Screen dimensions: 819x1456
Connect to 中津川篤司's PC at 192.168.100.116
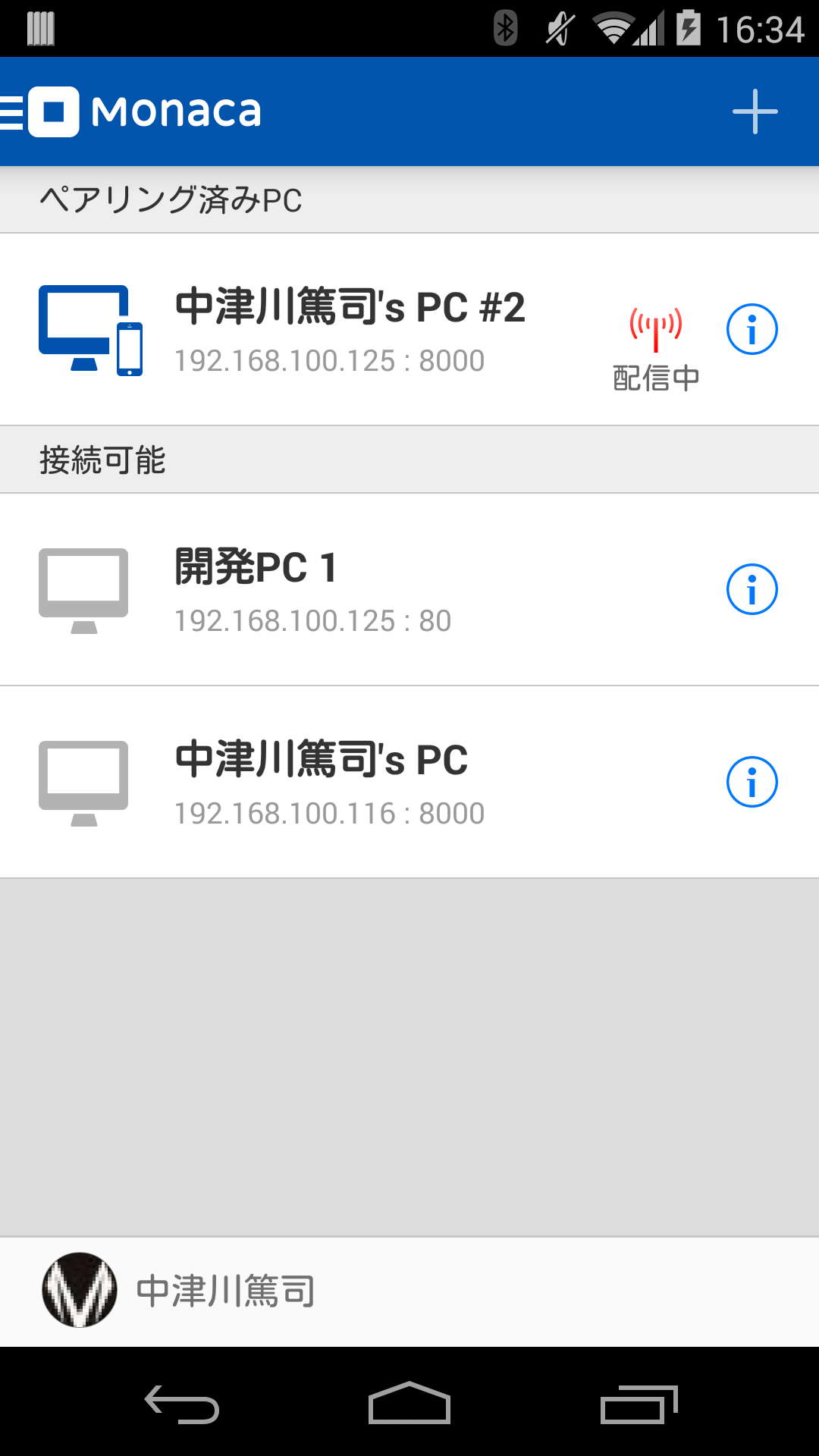point(326,782)
